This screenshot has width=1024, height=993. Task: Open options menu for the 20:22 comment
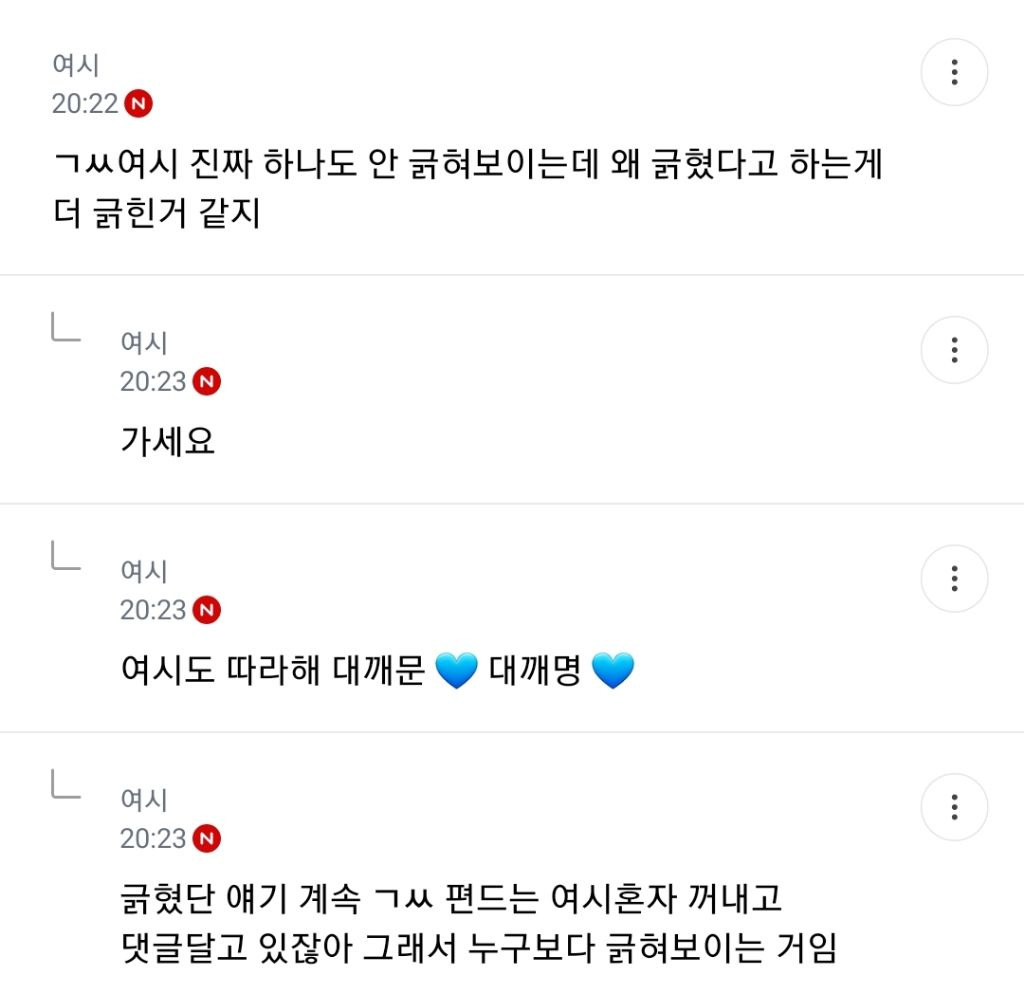pos(954,72)
